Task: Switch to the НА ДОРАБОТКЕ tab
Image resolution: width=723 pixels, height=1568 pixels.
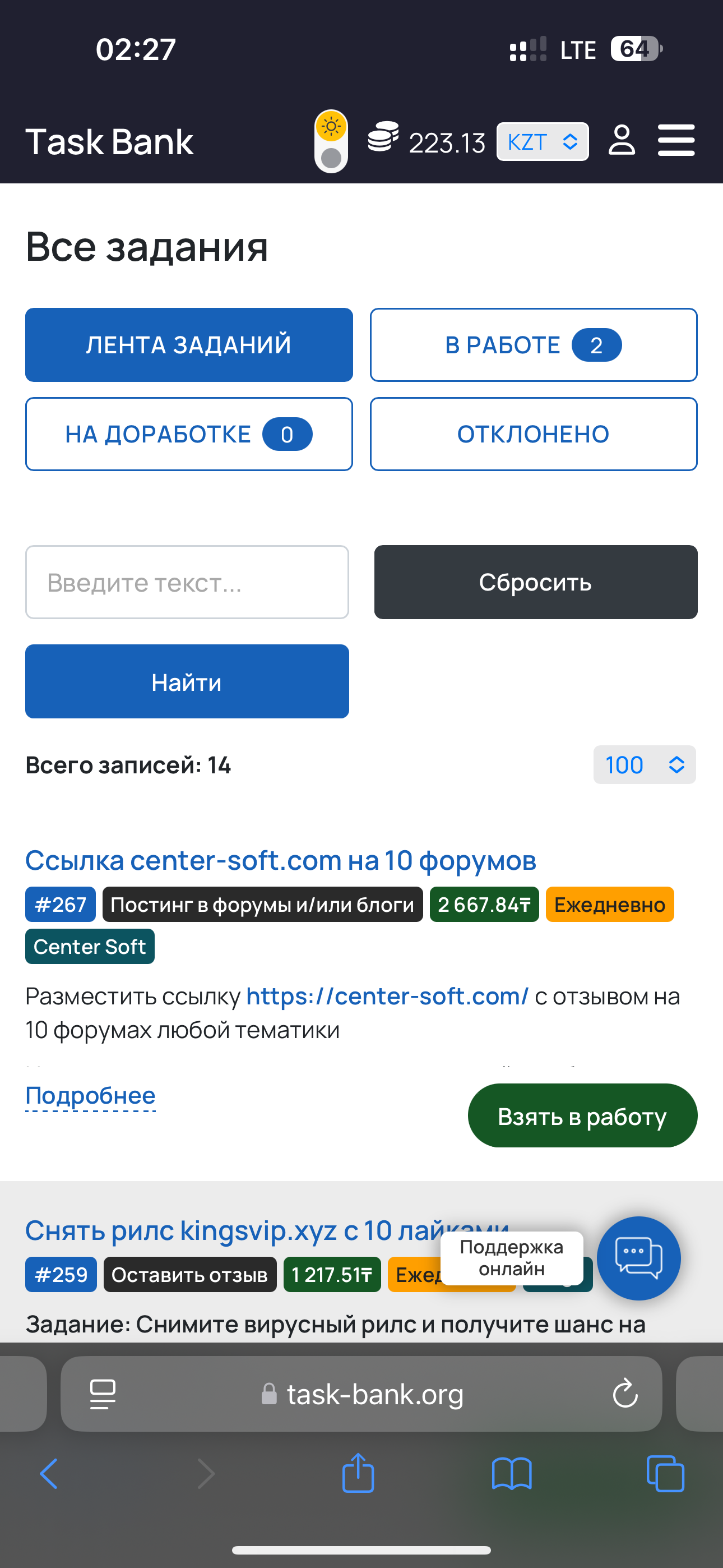Action: [x=189, y=434]
